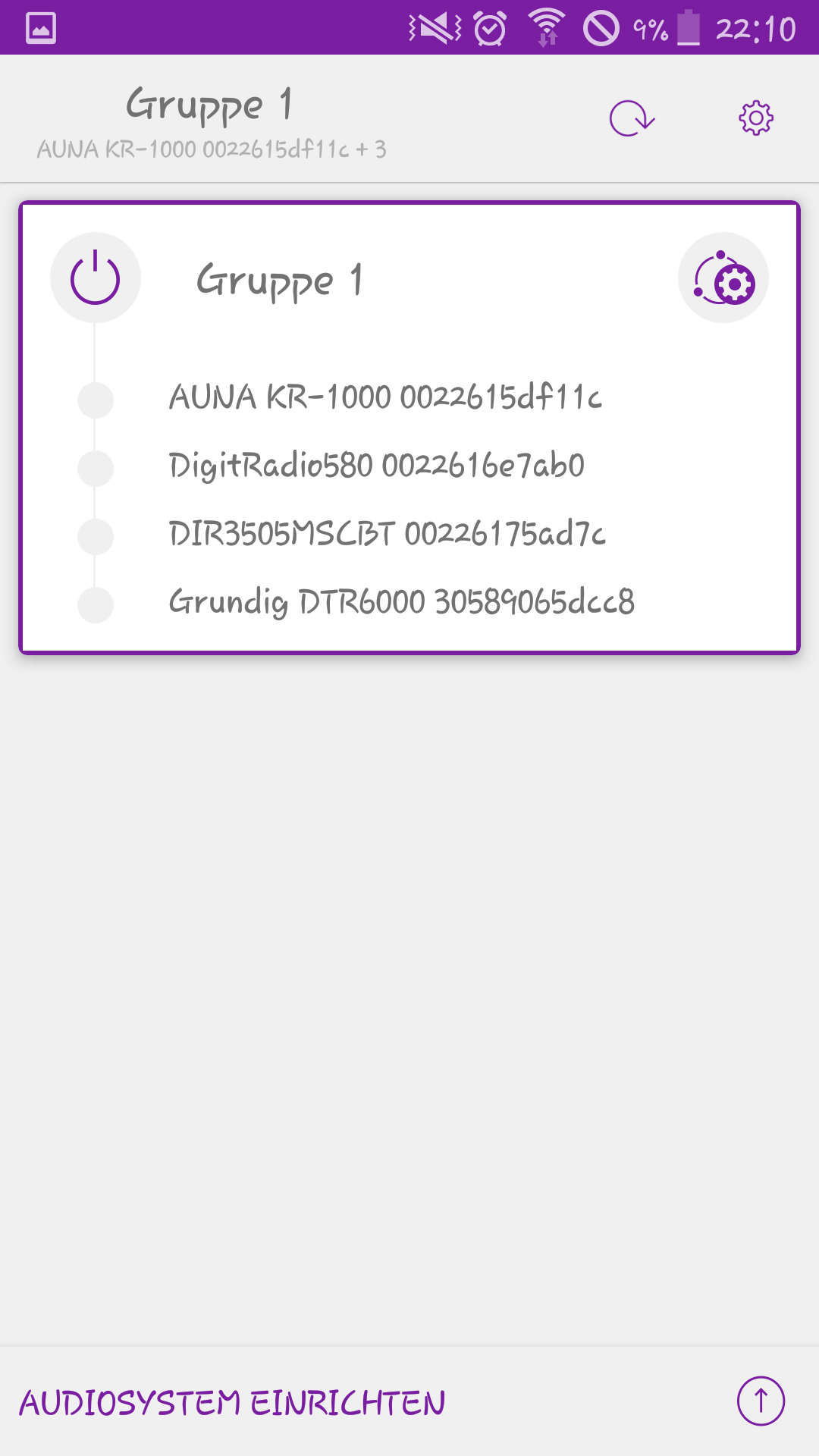819x1456 pixels.
Task: Toggle the power button for Gruppe 1
Action: [x=96, y=278]
